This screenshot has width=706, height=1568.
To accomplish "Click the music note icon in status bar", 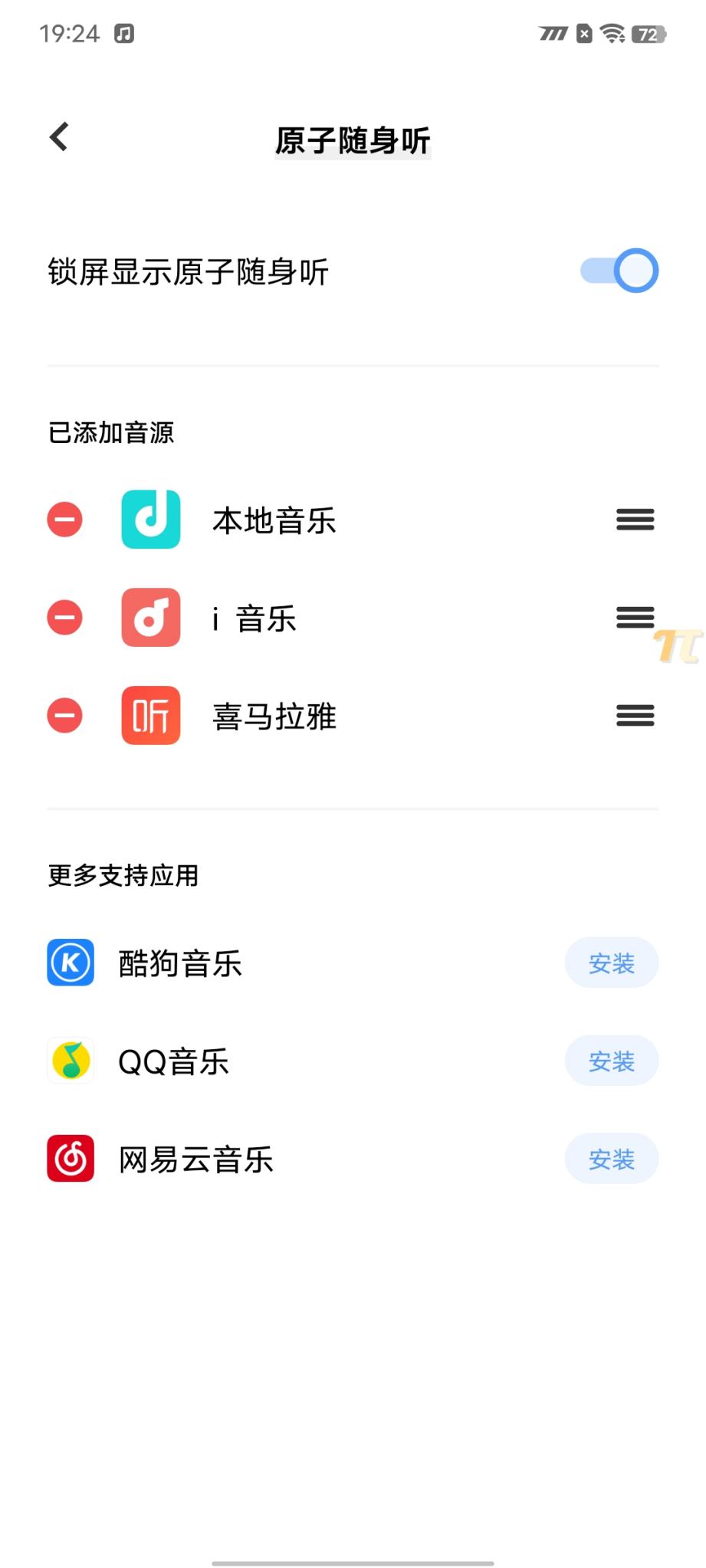I will pos(124,32).
